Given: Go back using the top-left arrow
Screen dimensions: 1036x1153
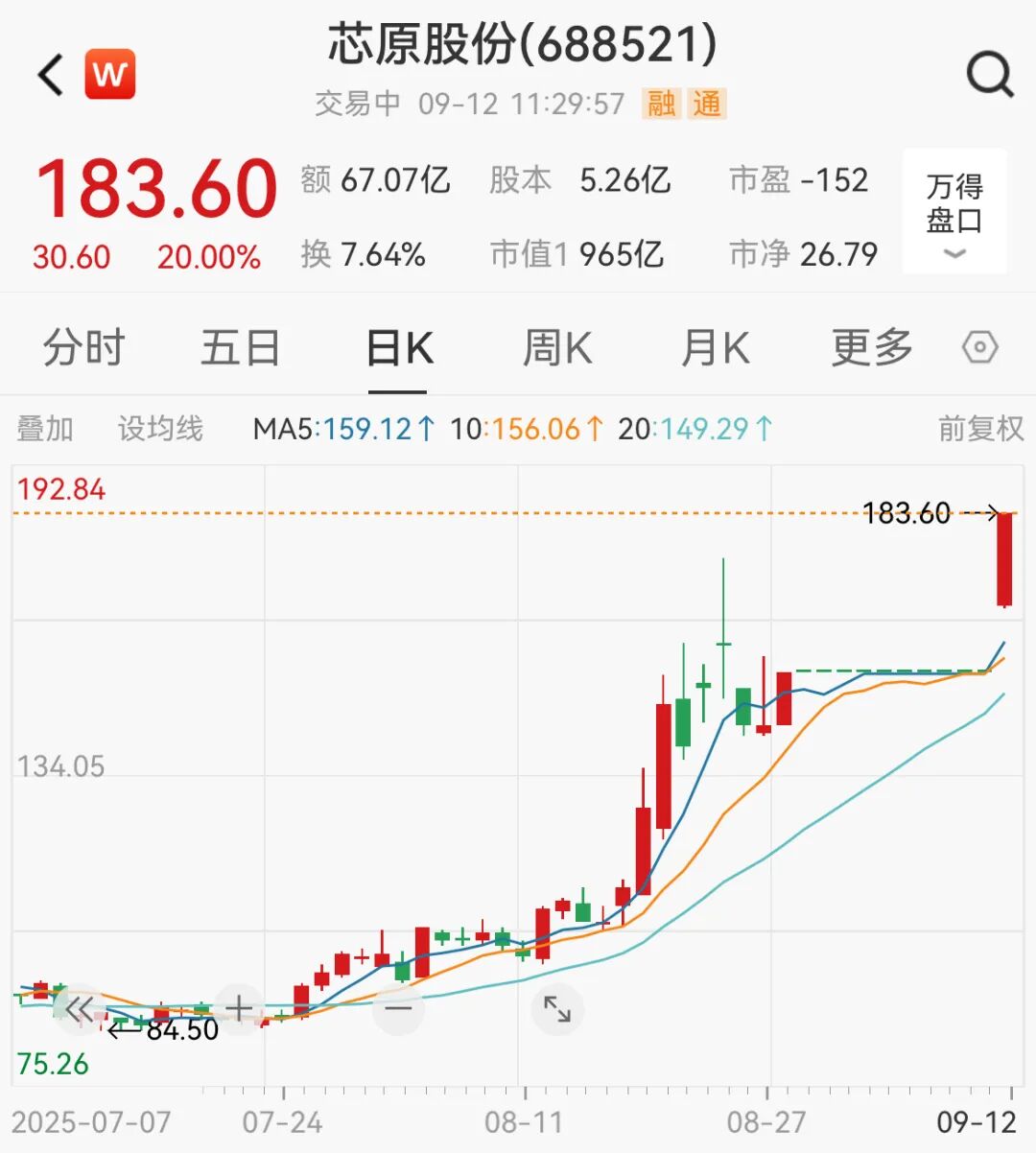Looking at the screenshot, I should (51, 75).
